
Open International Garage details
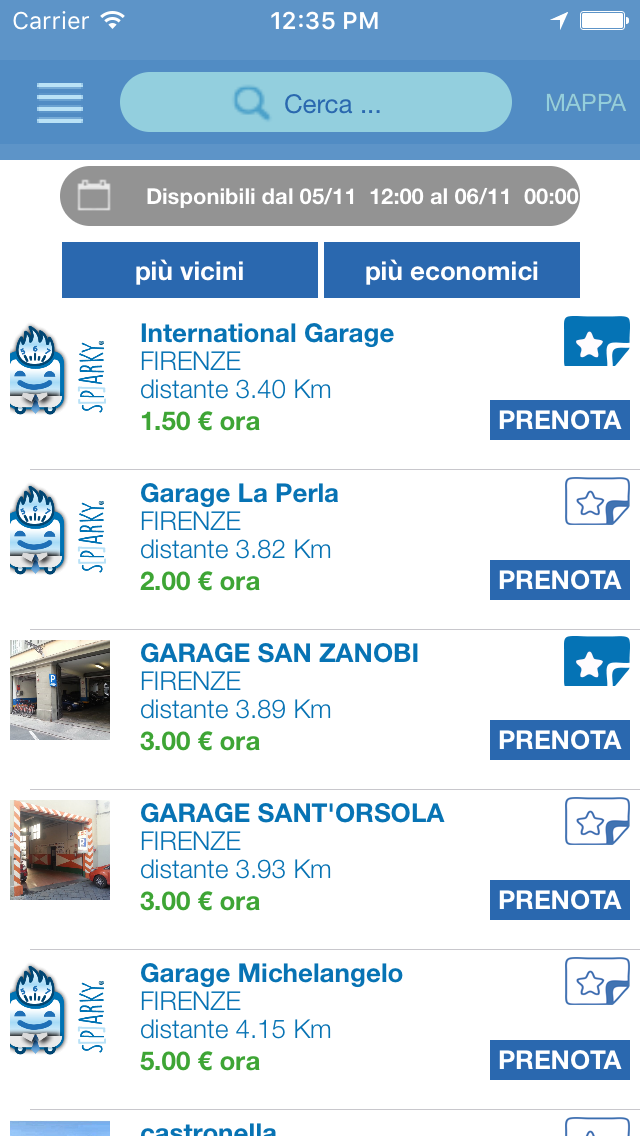click(267, 334)
